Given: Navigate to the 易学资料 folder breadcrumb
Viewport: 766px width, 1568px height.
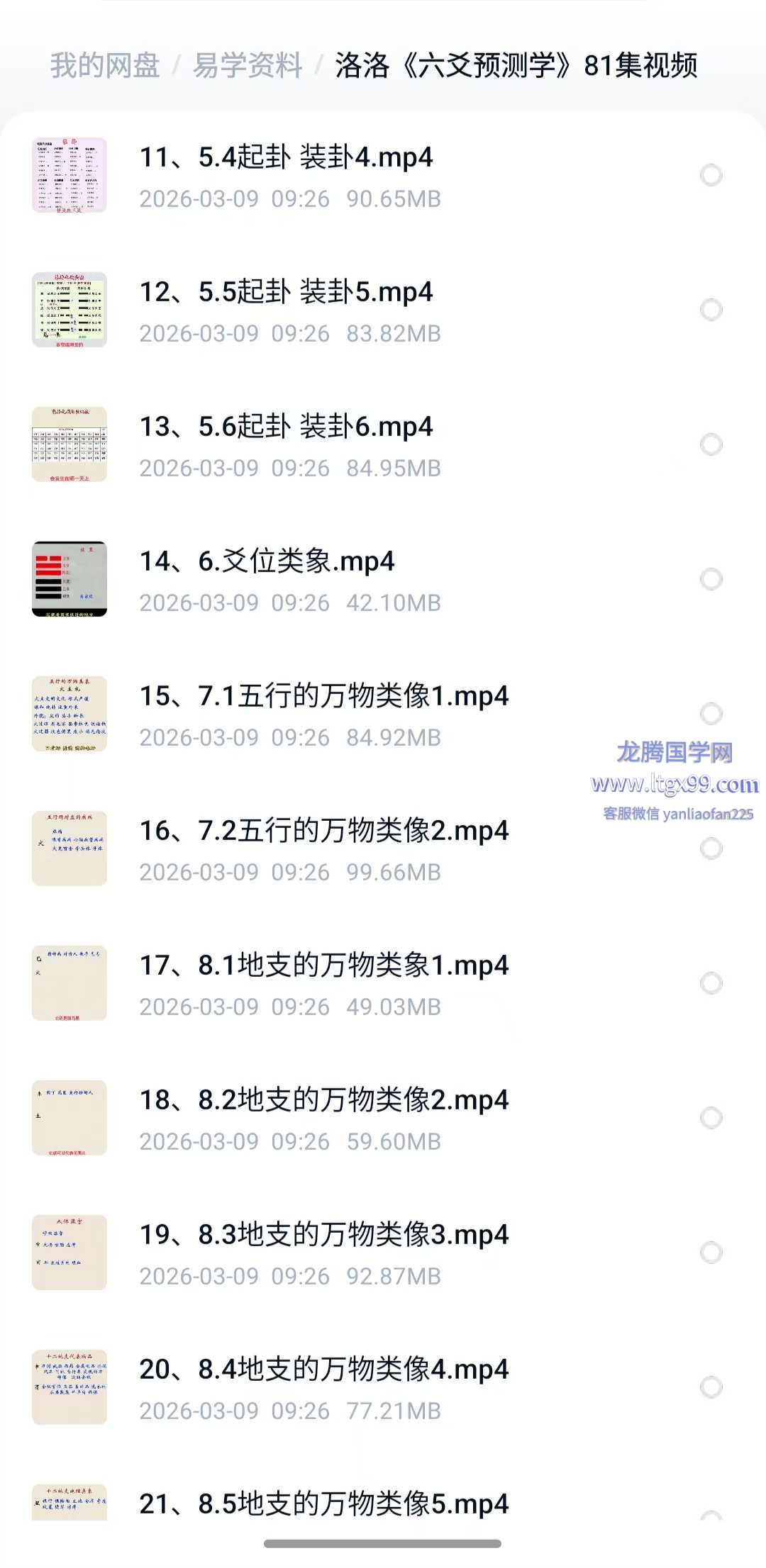Looking at the screenshot, I should point(248,65).
